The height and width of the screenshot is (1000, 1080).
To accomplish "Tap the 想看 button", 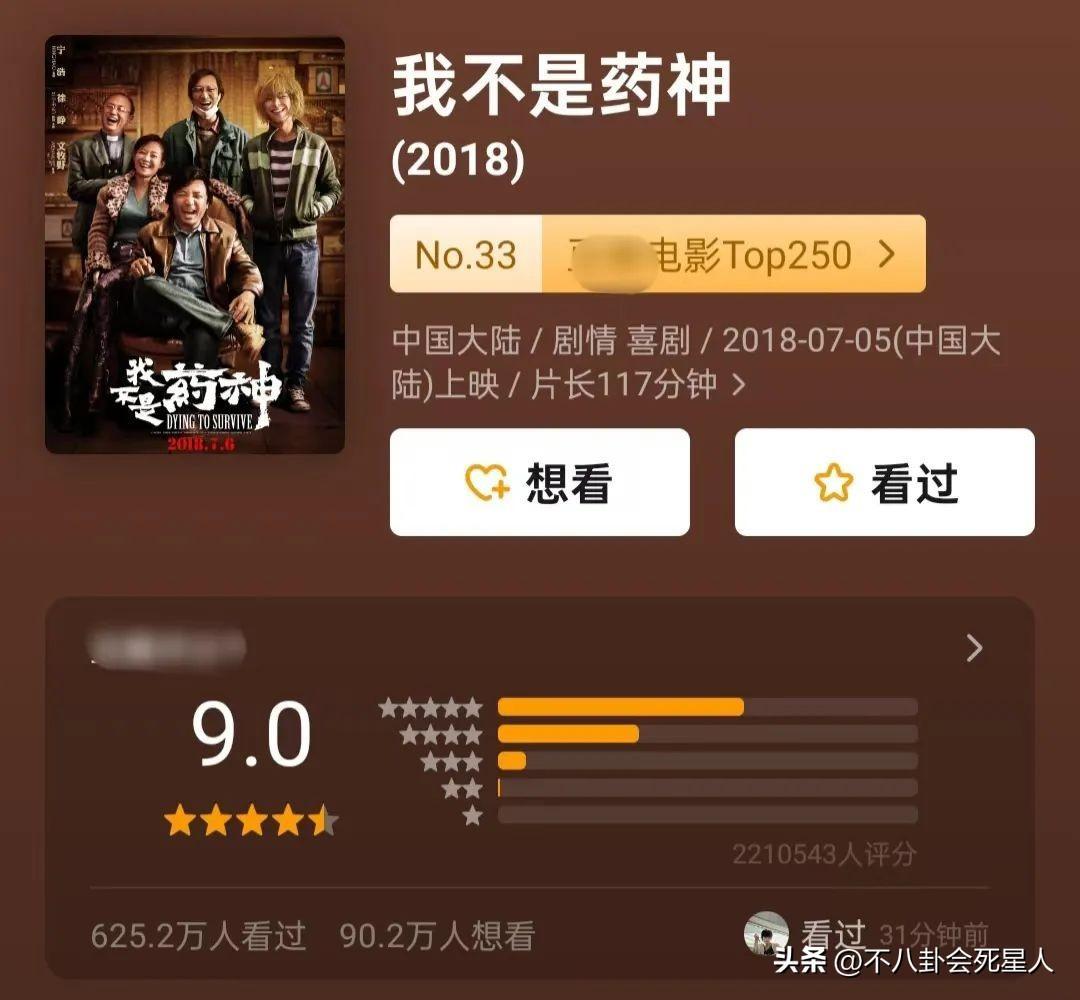I will 539,483.
